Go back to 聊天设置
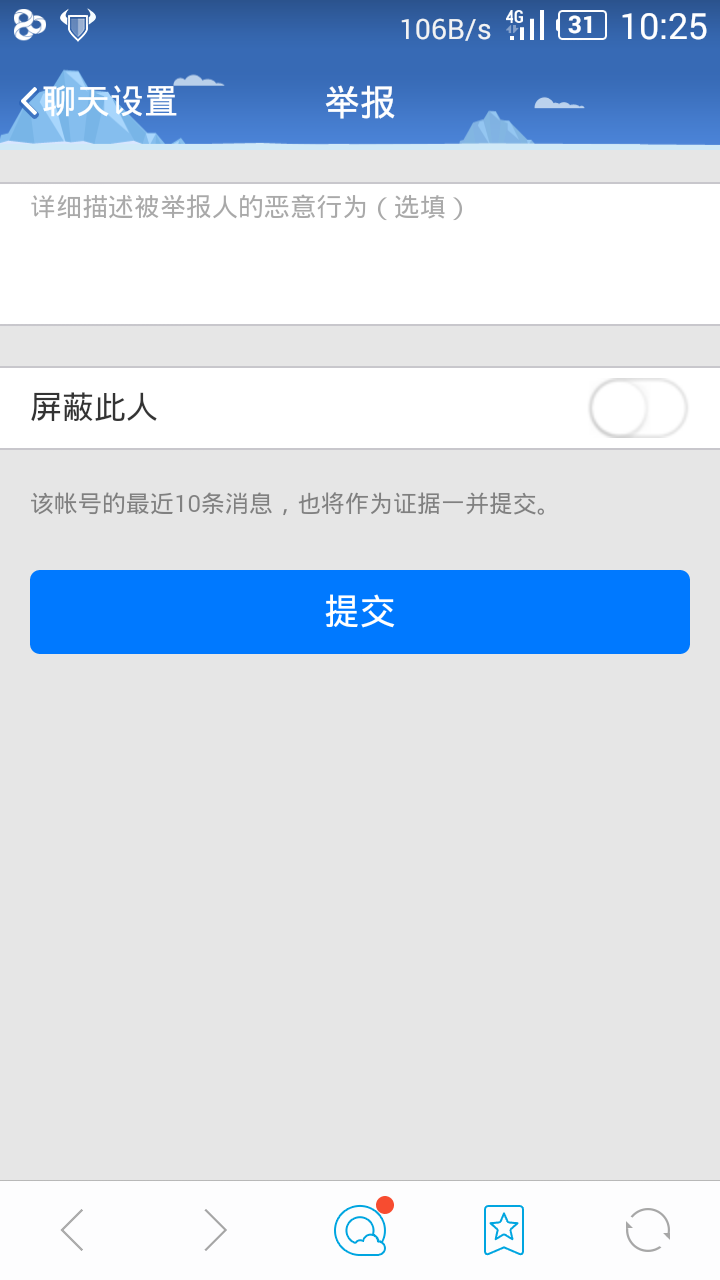 click(x=98, y=102)
